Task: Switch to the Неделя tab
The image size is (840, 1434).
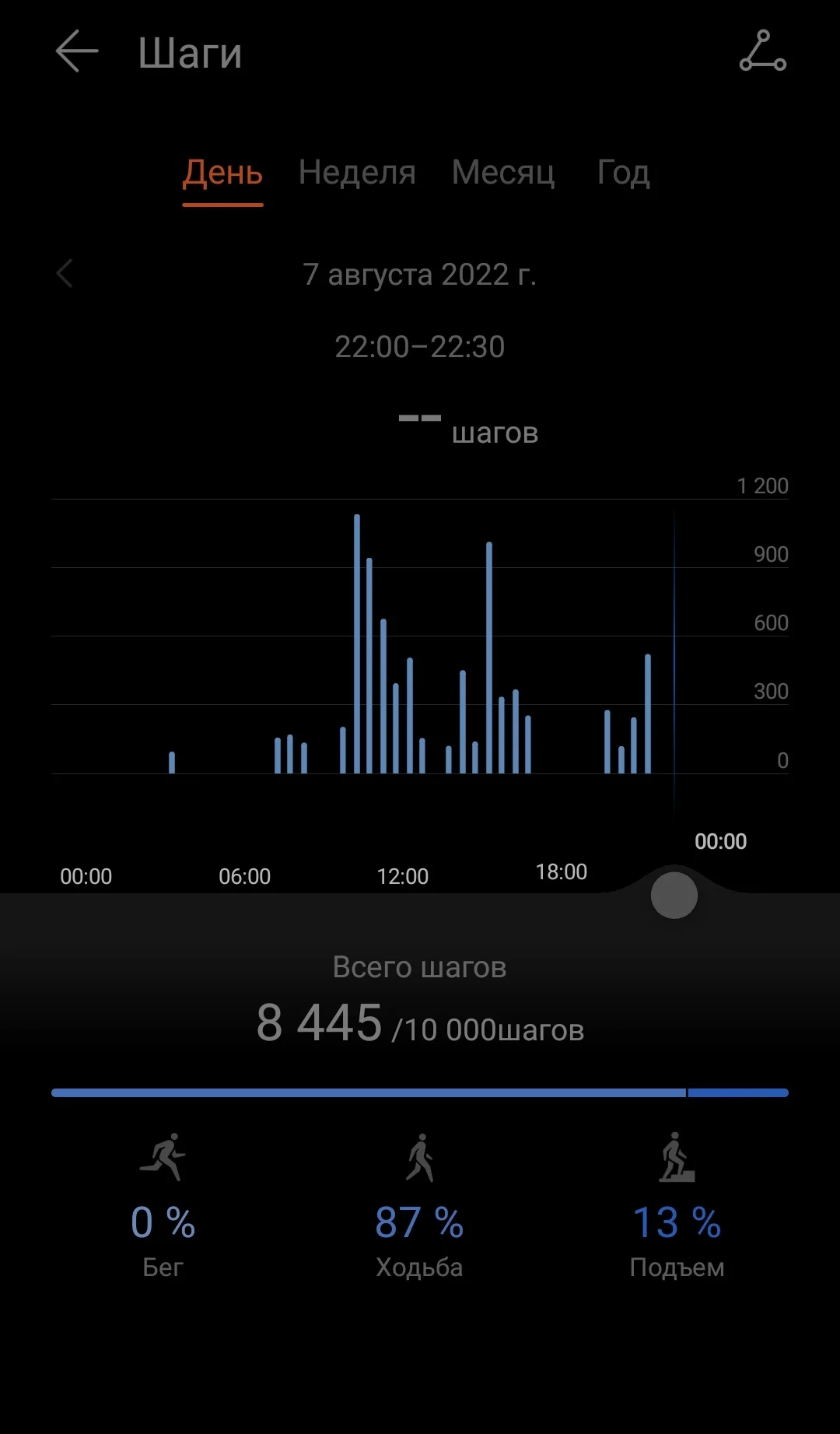Action: tap(357, 173)
